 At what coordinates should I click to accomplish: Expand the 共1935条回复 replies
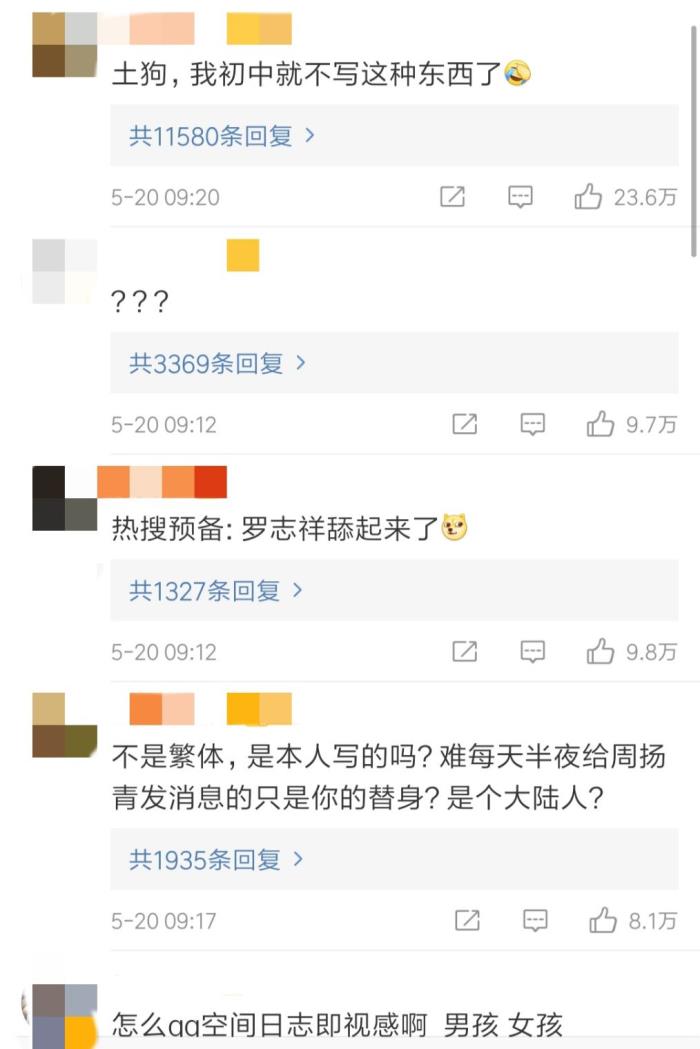click(216, 859)
